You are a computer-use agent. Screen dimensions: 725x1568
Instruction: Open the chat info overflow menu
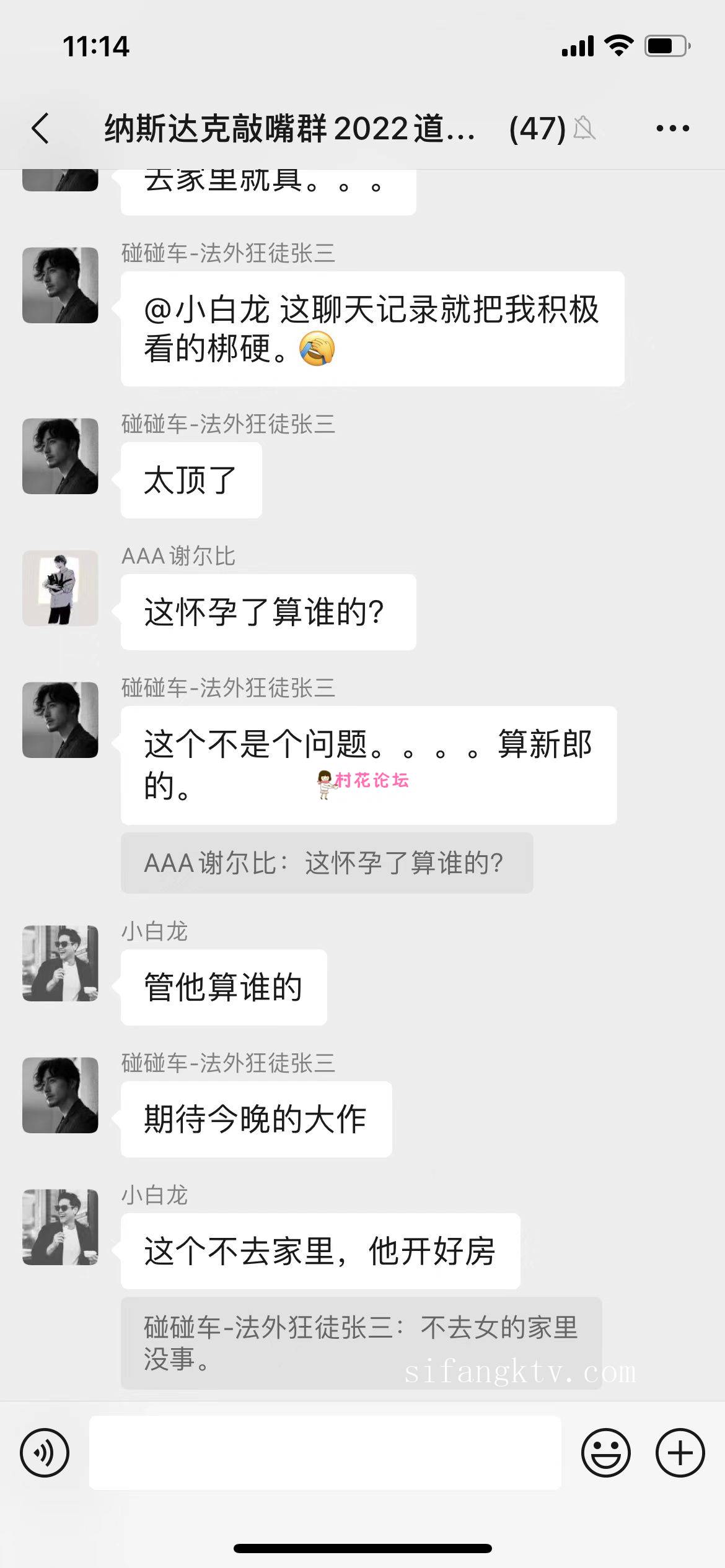click(x=672, y=128)
